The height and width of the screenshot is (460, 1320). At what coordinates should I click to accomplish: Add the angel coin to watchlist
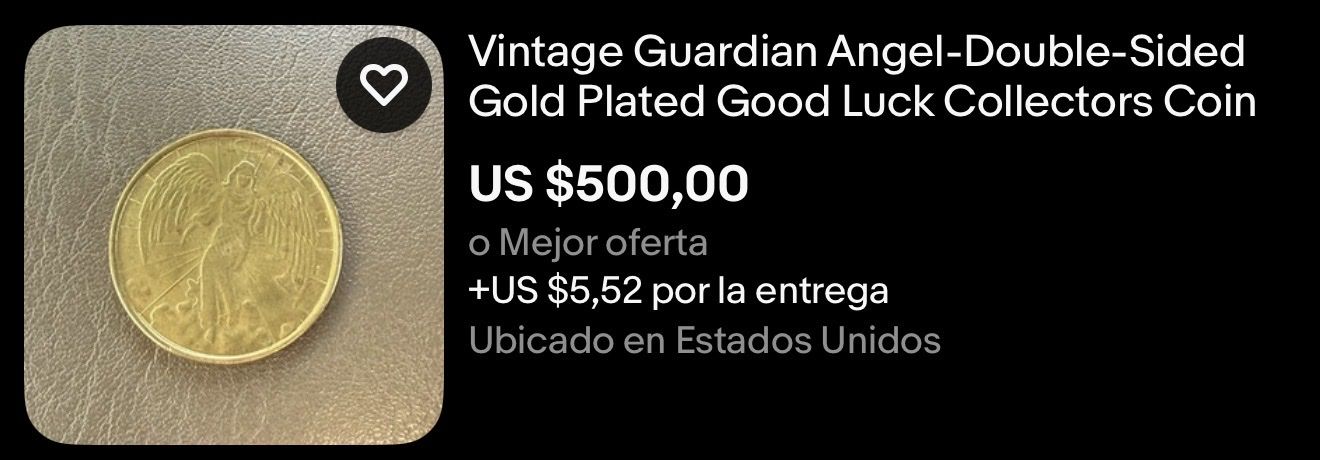coord(383,89)
